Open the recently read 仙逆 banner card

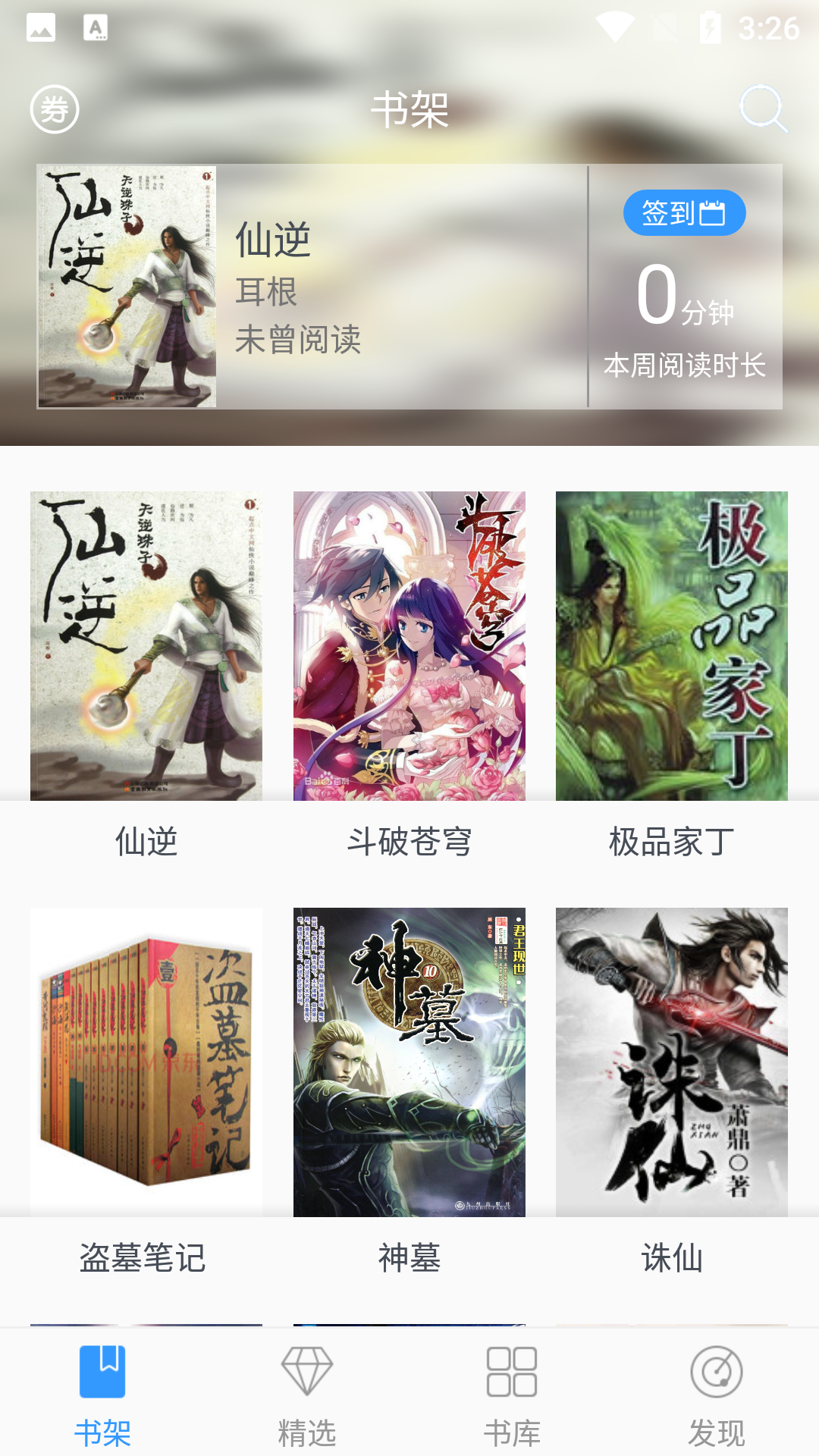(311, 287)
